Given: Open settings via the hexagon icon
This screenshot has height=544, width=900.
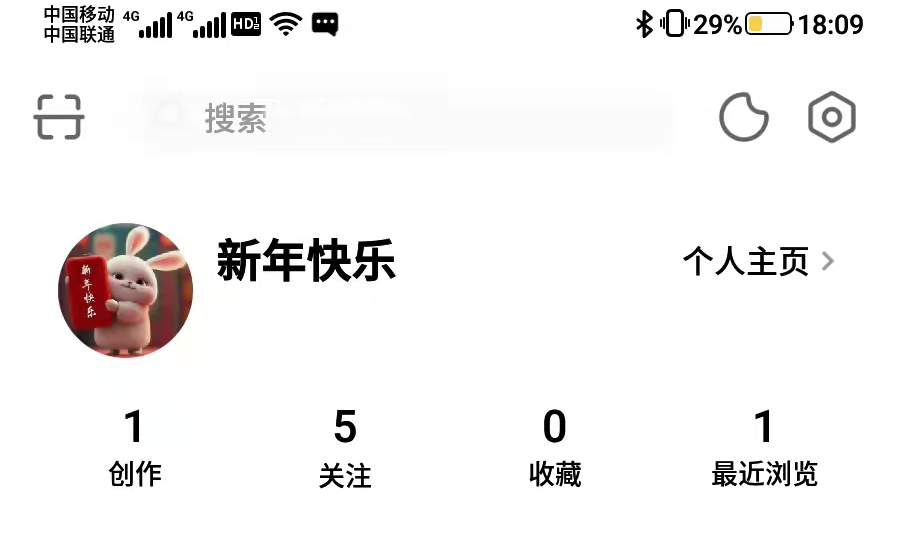Looking at the screenshot, I should [831, 118].
